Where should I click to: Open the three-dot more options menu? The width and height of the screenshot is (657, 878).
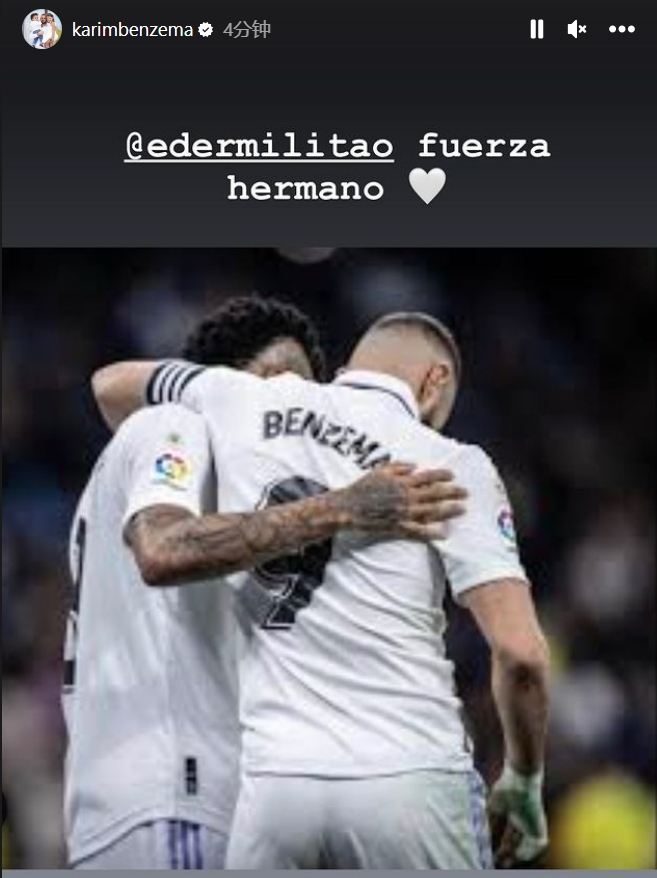[622, 30]
